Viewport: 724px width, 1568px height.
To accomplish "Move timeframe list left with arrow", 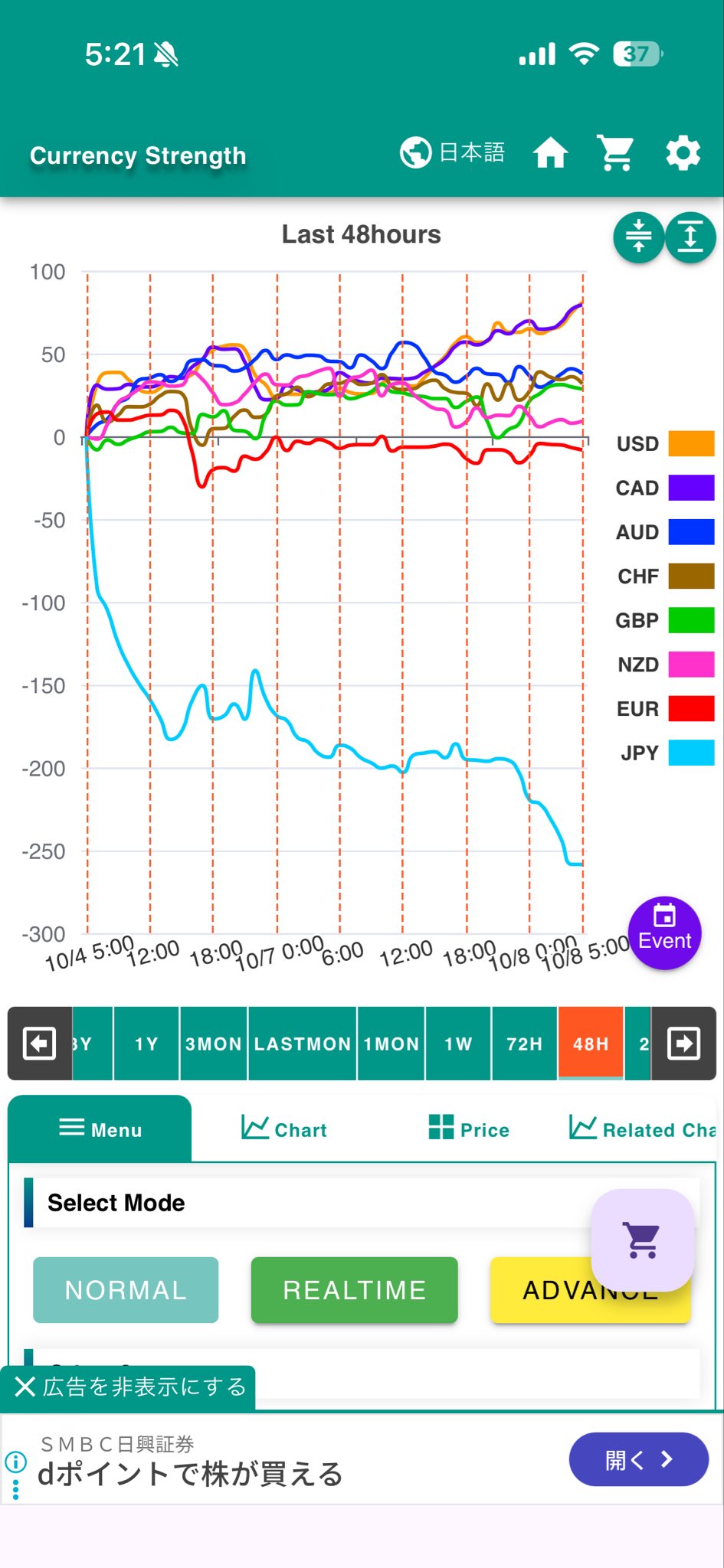I will (40, 1044).
